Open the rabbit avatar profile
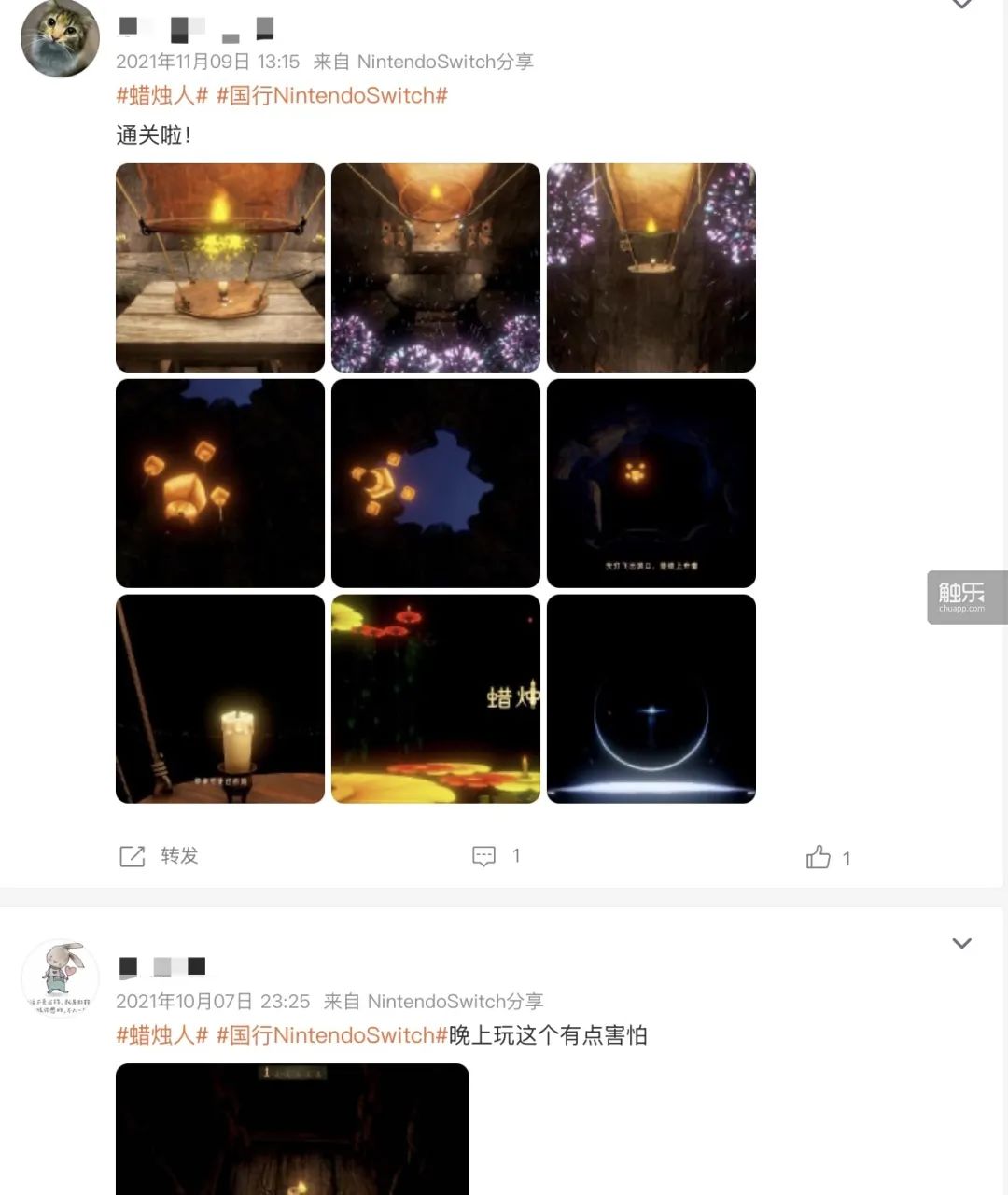The image size is (1008, 1195). click(x=60, y=977)
